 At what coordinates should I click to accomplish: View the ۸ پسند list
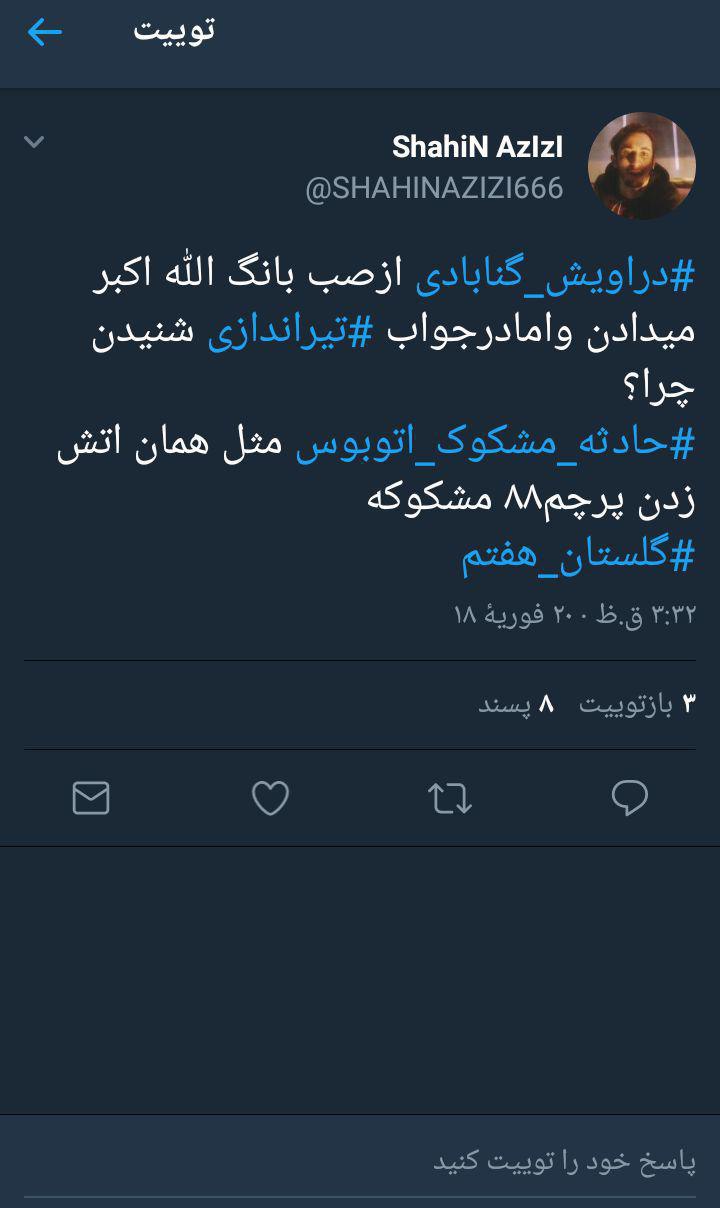(x=516, y=704)
